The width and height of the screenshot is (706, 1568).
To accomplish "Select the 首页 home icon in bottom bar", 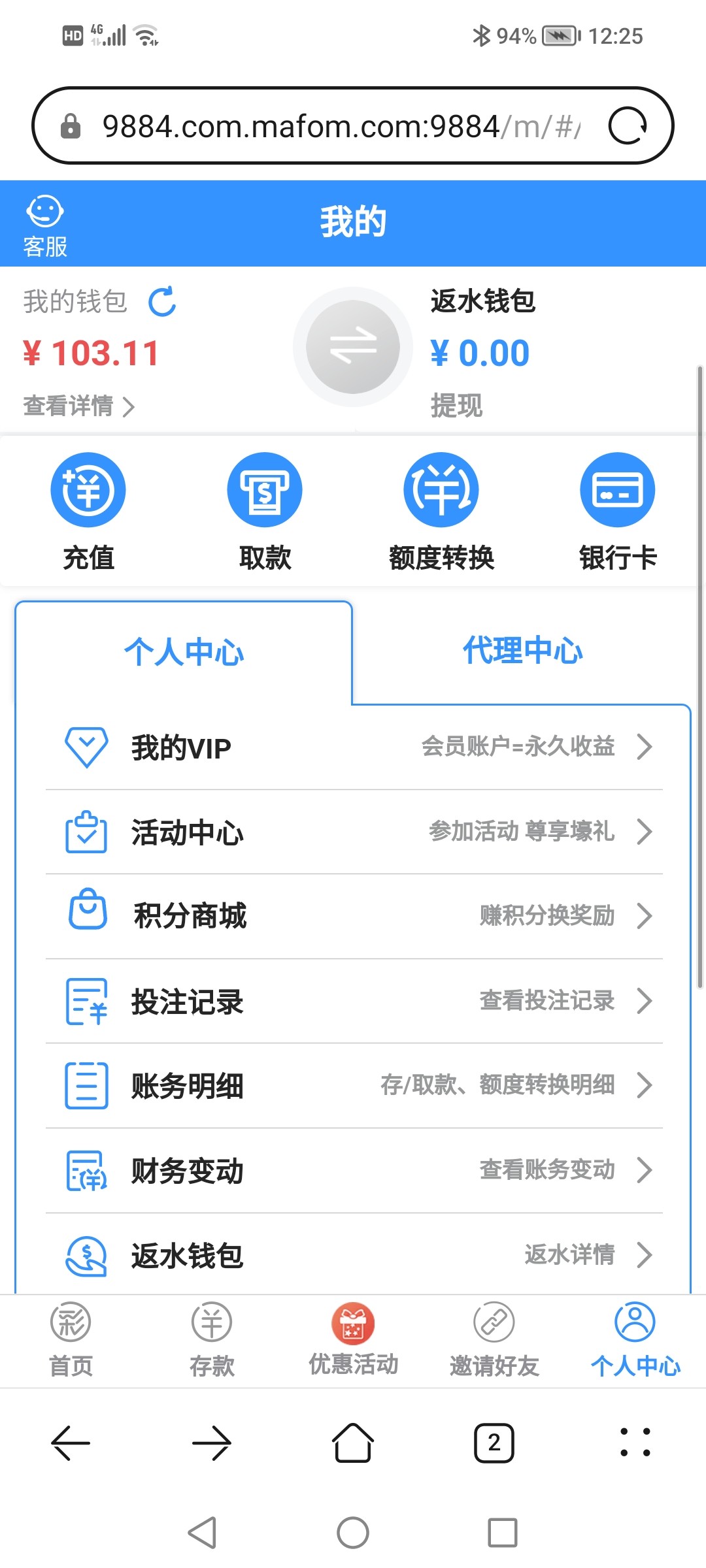I will pos(71,1321).
